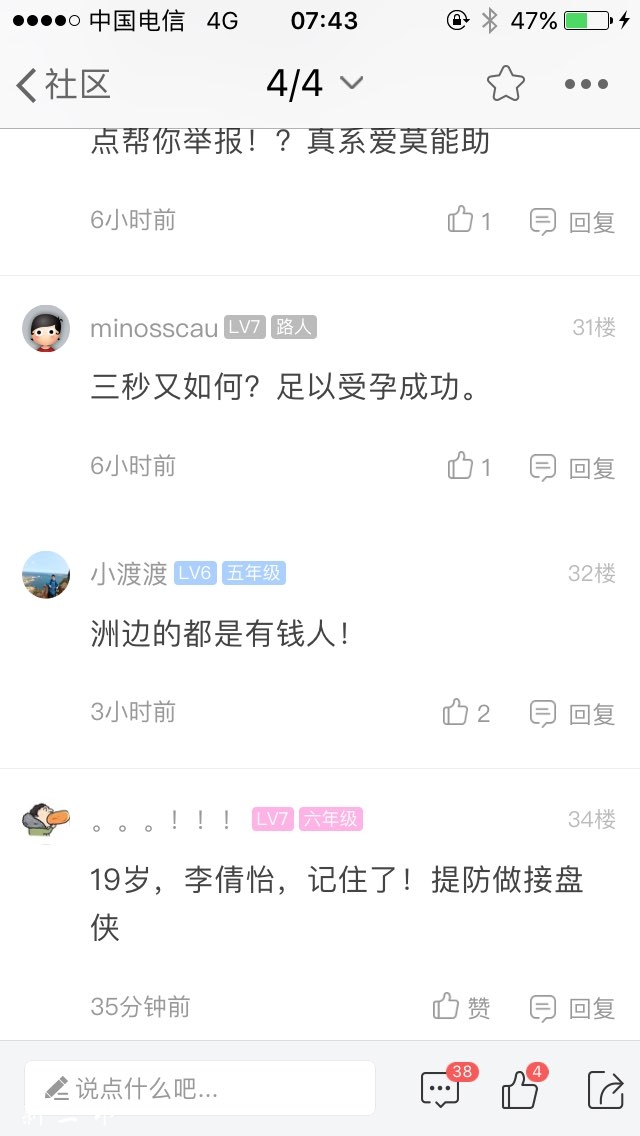Screen dimensions: 640x1136
Task: Open the three-dot overflow menu
Action: (x=586, y=84)
